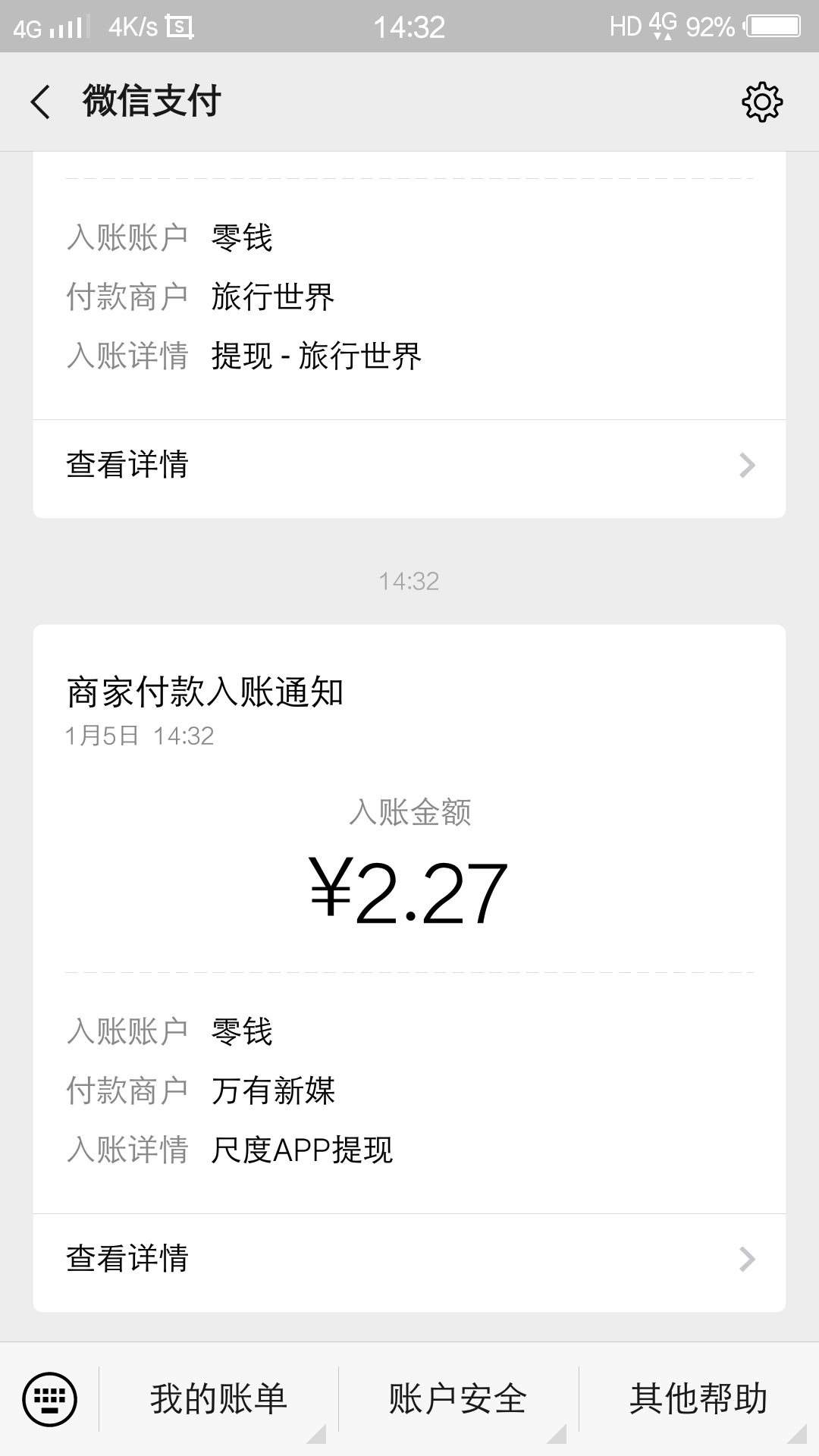The image size is (819, 1456).
Task: Go back from 微信支付 screen
Action: coord(41,102)
